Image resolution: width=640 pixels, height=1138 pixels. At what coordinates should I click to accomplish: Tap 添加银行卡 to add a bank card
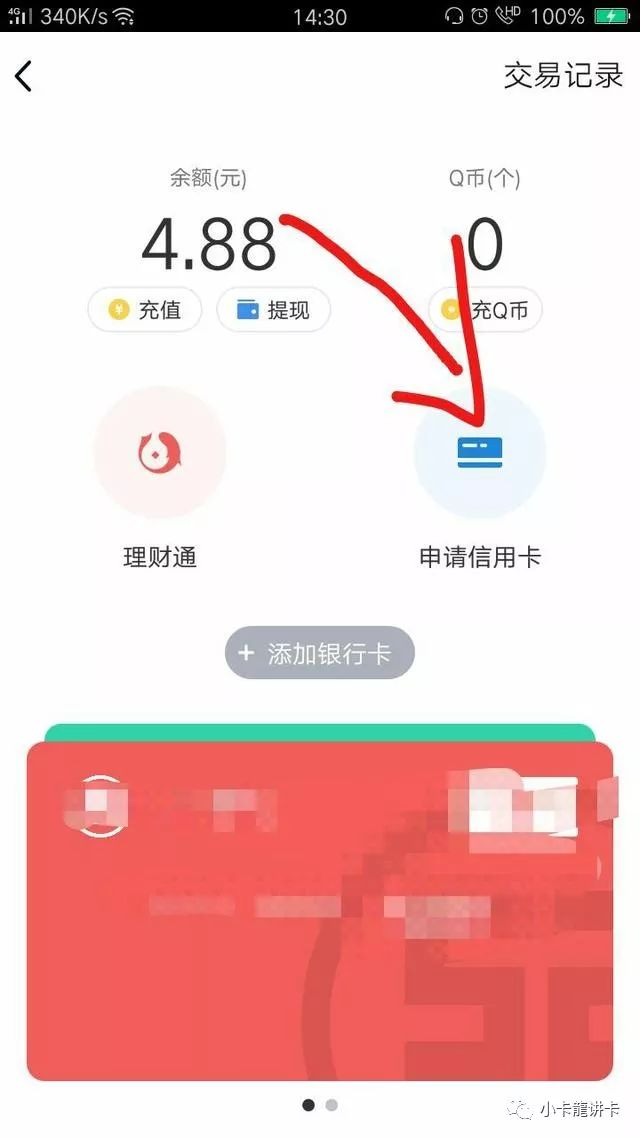(319, 654)
